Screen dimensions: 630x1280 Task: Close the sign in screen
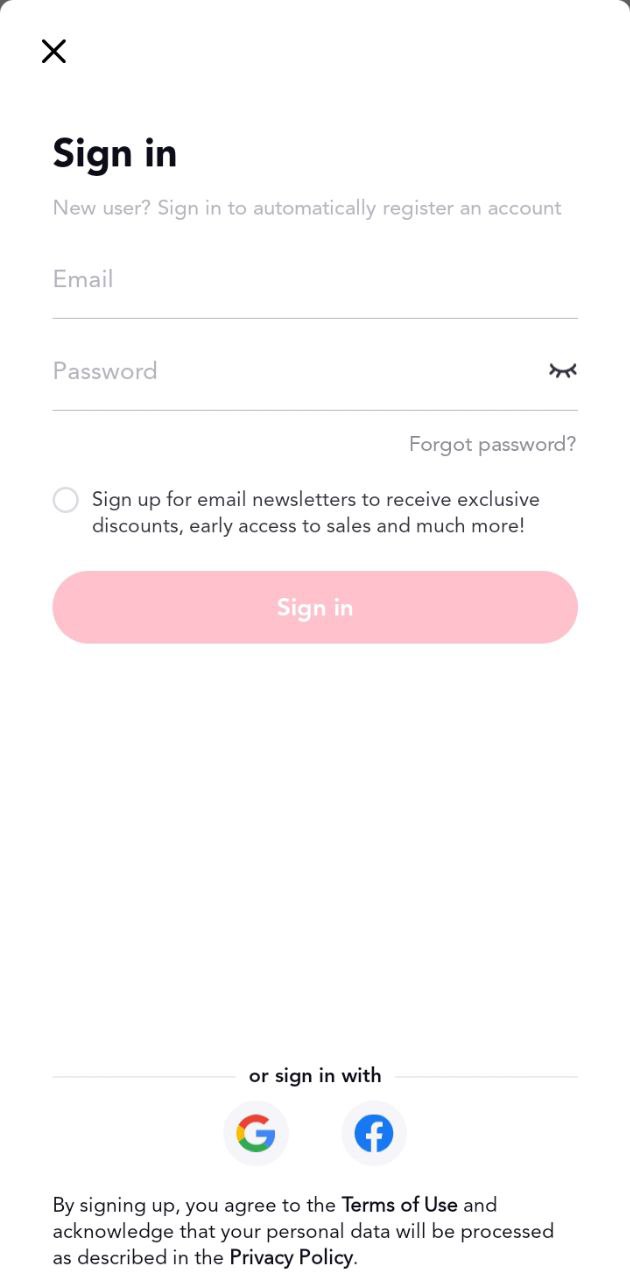click(54, 51)
